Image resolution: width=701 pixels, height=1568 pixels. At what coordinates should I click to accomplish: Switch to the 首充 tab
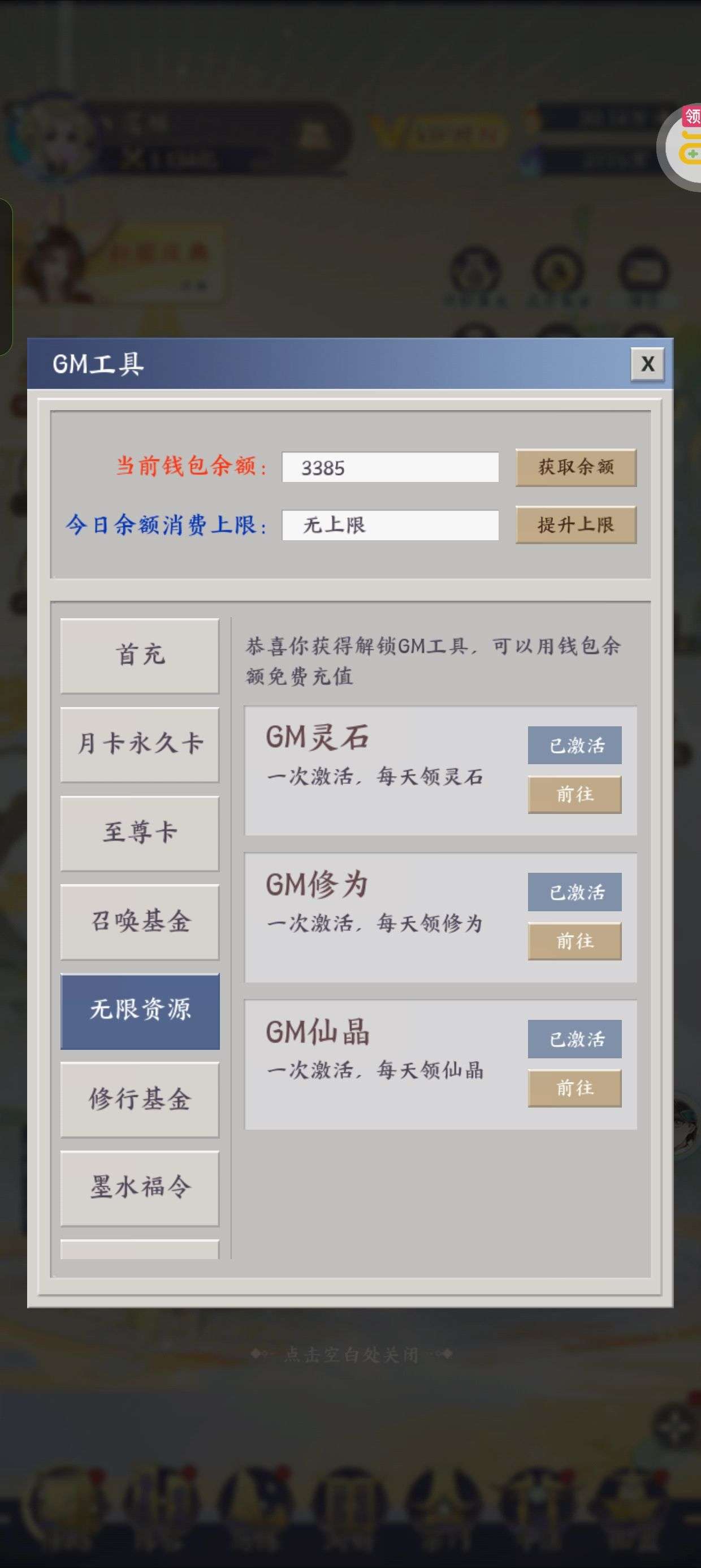140,656
